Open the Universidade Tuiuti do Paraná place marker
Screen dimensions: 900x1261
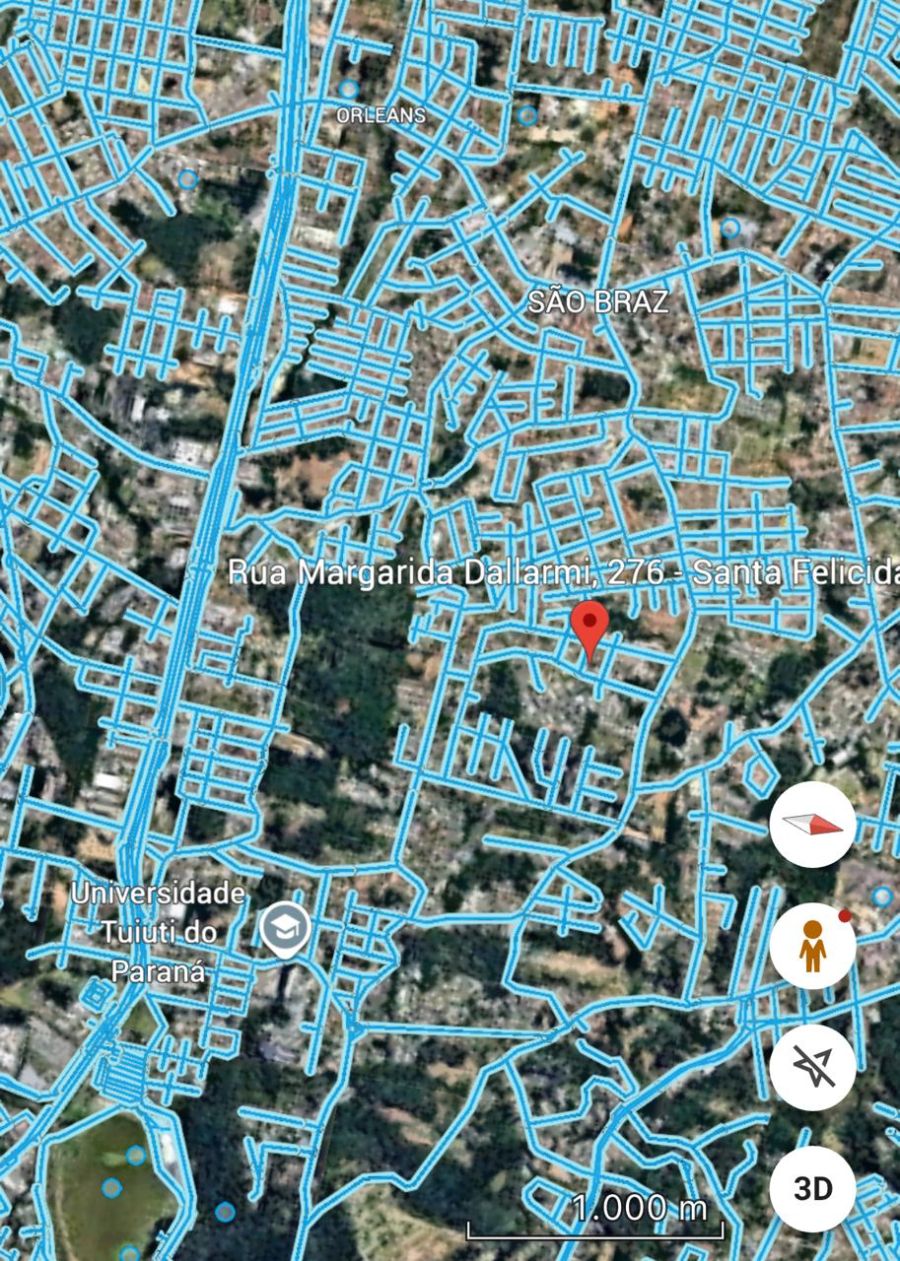click(285, 930)
